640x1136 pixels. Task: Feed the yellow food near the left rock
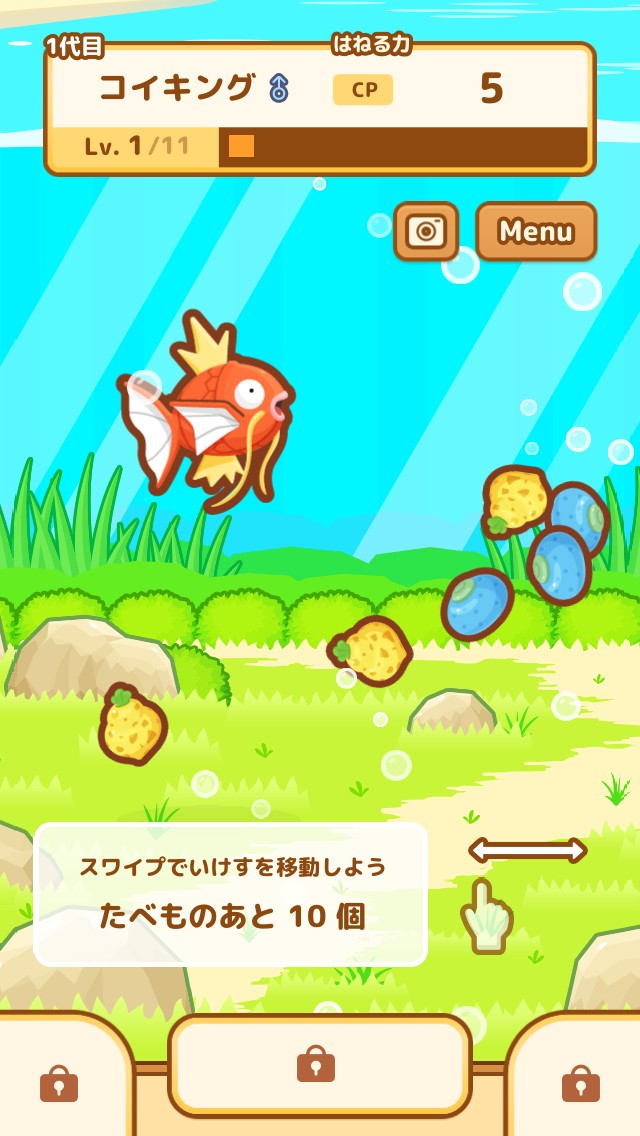coord(133,724)
